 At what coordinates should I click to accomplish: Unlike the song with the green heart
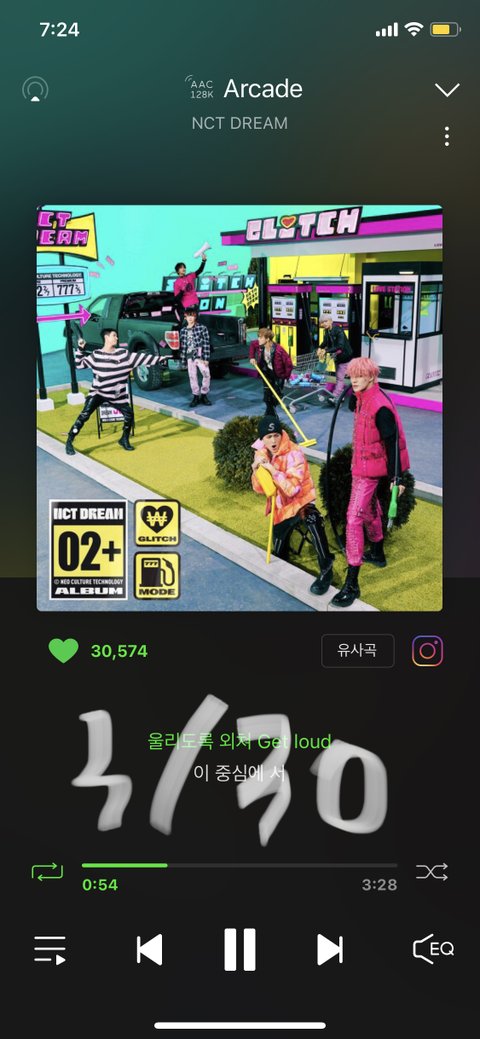pyautogui.click(x=64, y=651)
